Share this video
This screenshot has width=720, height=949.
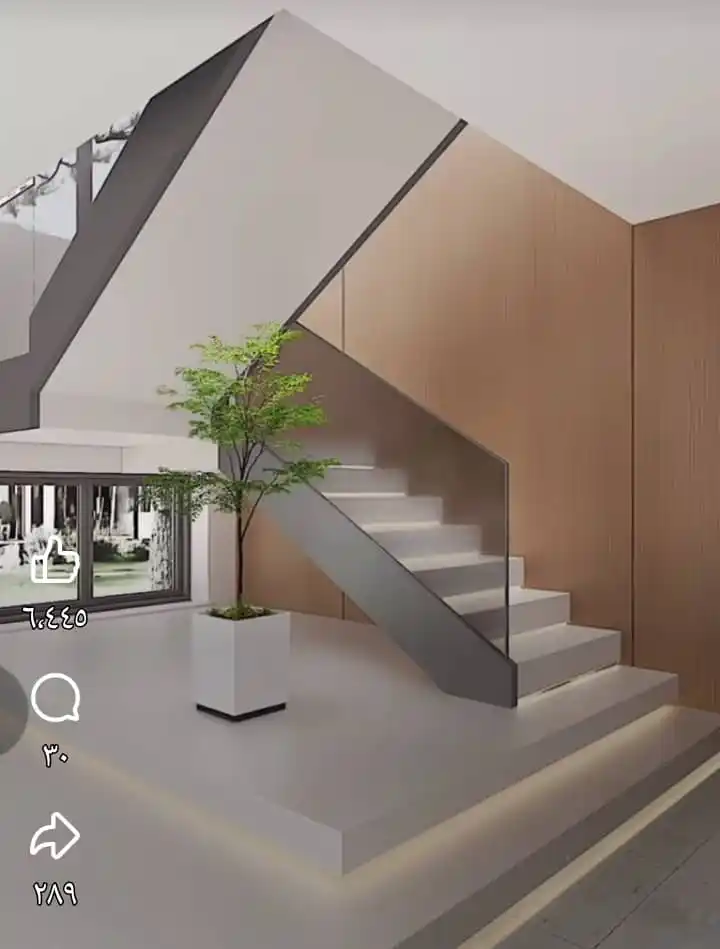pyautogui.click(x=54, y=836)
